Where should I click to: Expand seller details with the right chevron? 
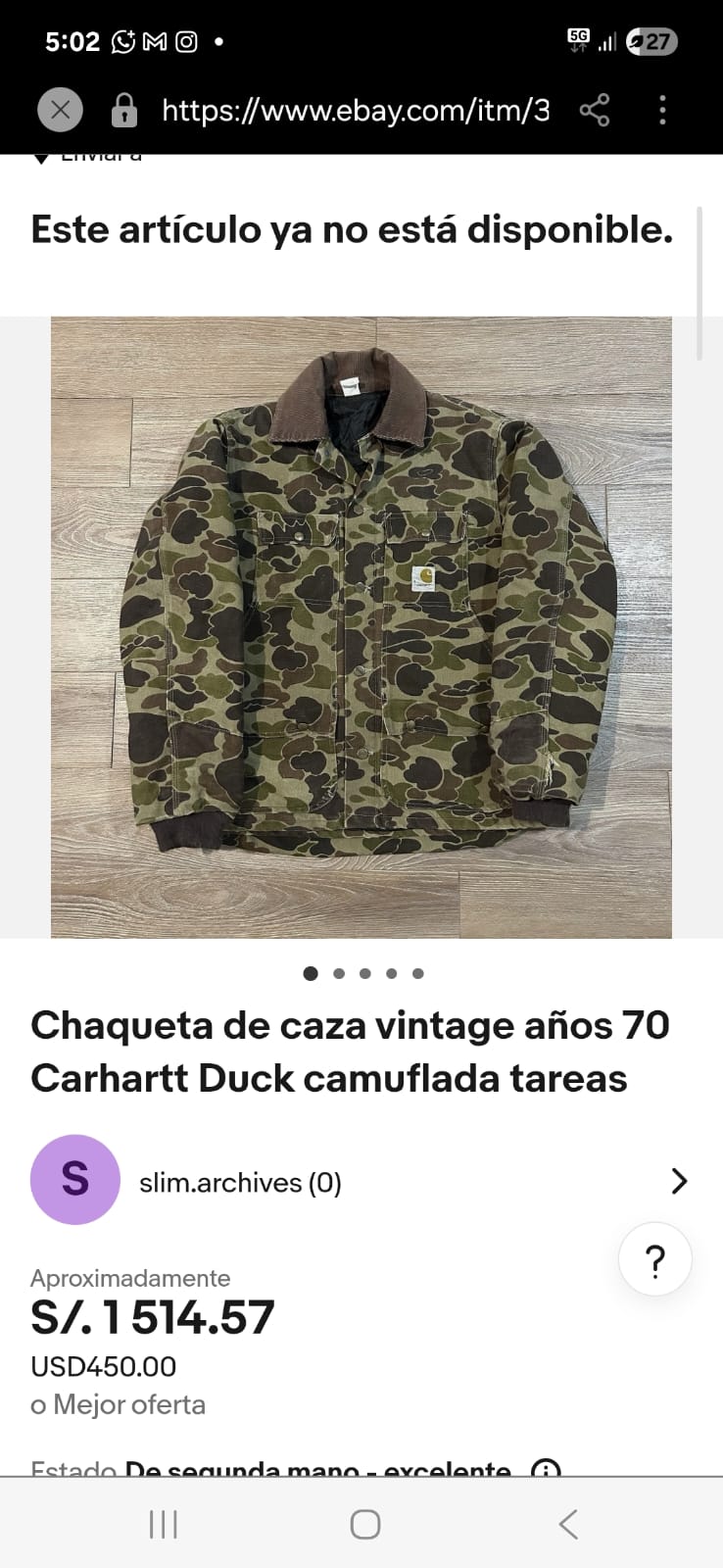pos(679,1181)
